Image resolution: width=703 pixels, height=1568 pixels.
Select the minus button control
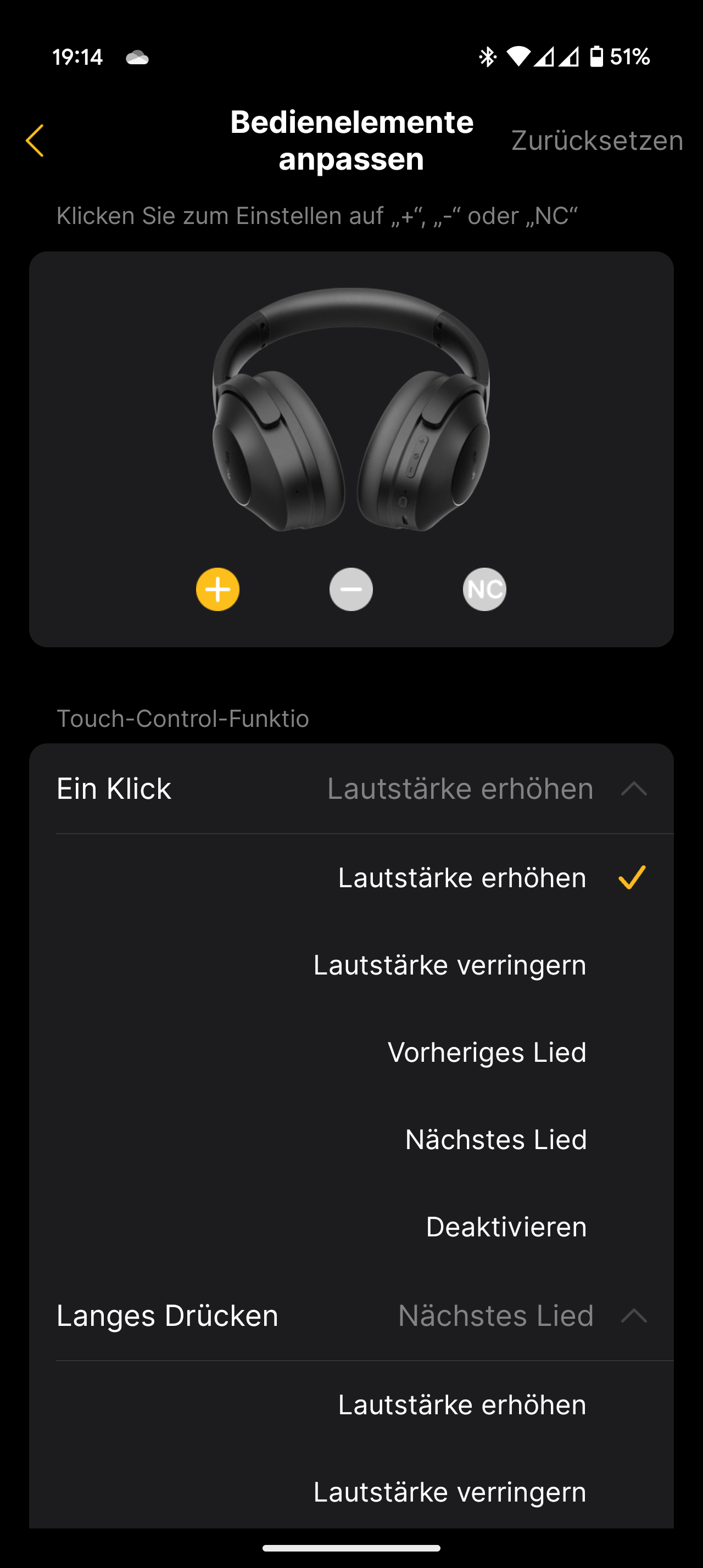point(351,589)
